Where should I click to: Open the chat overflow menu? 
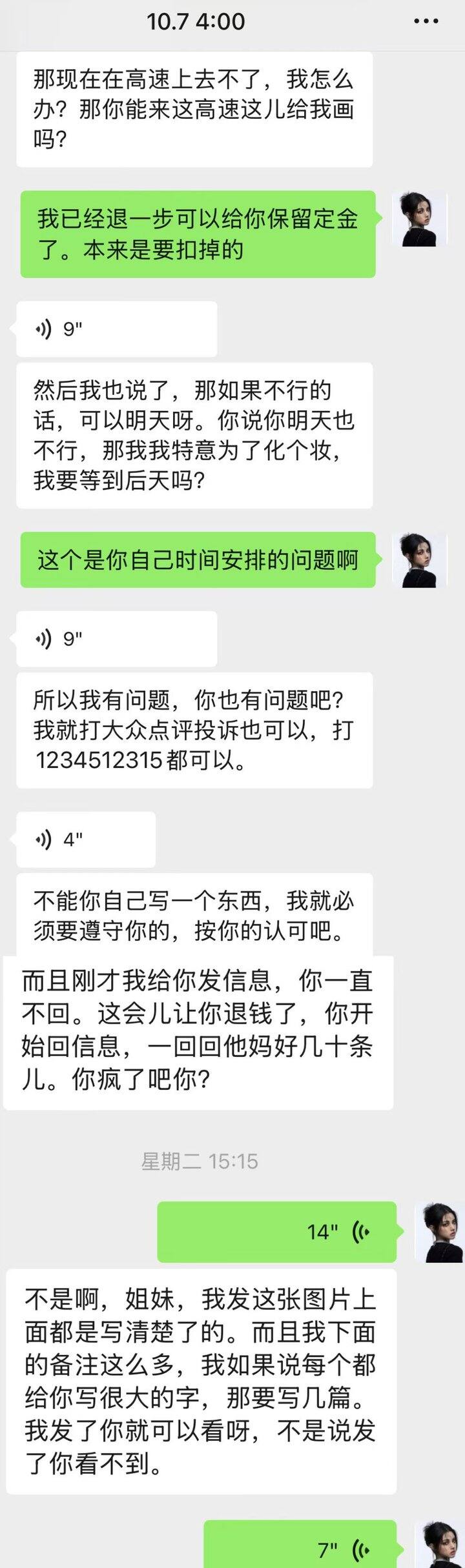click(426, 21)
